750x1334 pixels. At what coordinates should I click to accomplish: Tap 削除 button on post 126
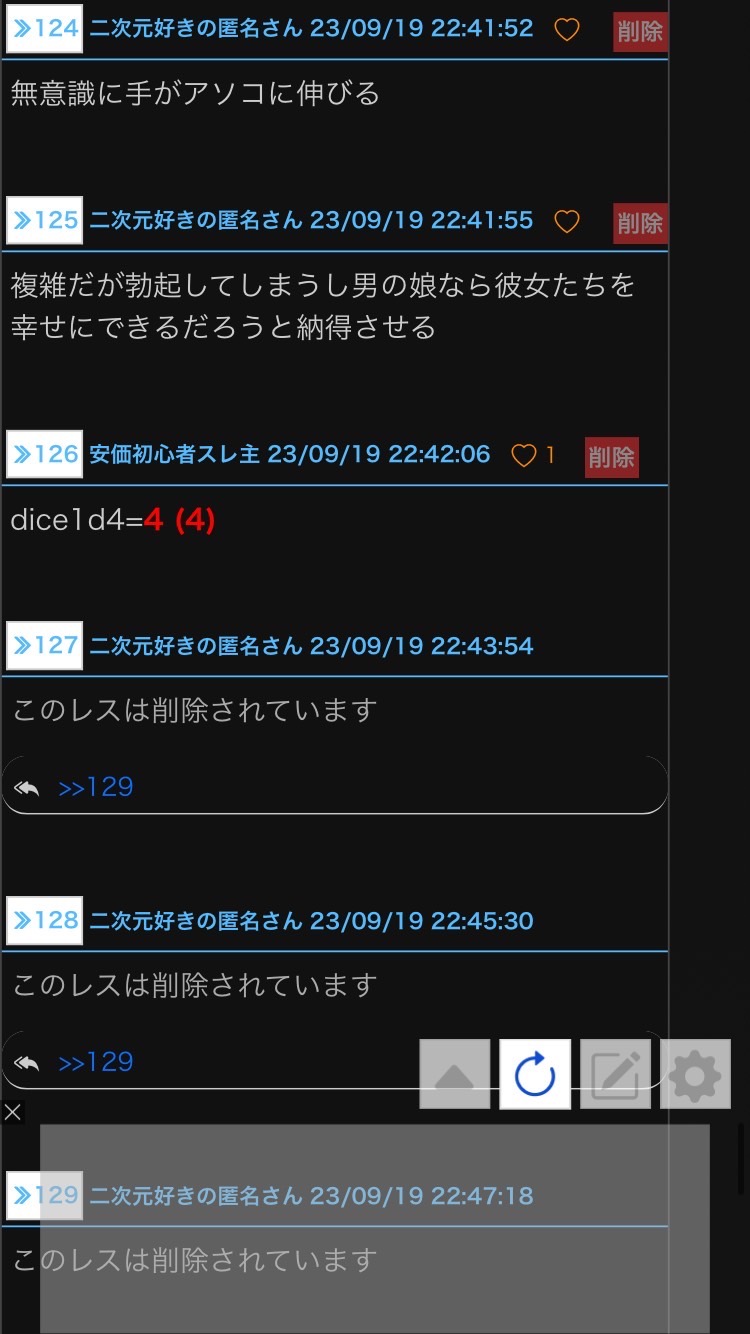[x=611, y=458]
